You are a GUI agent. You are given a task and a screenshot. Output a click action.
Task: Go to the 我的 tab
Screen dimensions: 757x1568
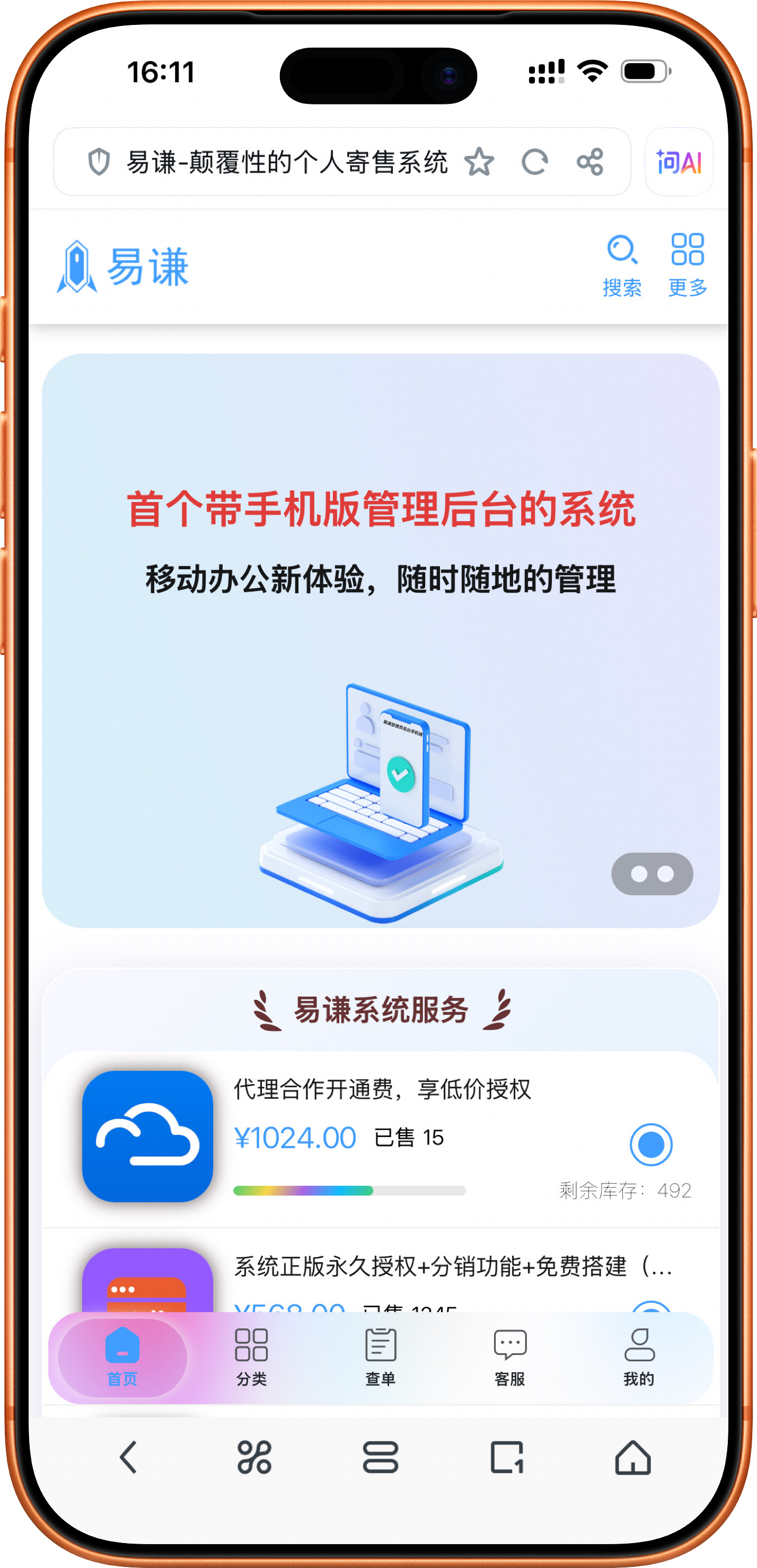pyautogui.click(x=639, y=1358)
